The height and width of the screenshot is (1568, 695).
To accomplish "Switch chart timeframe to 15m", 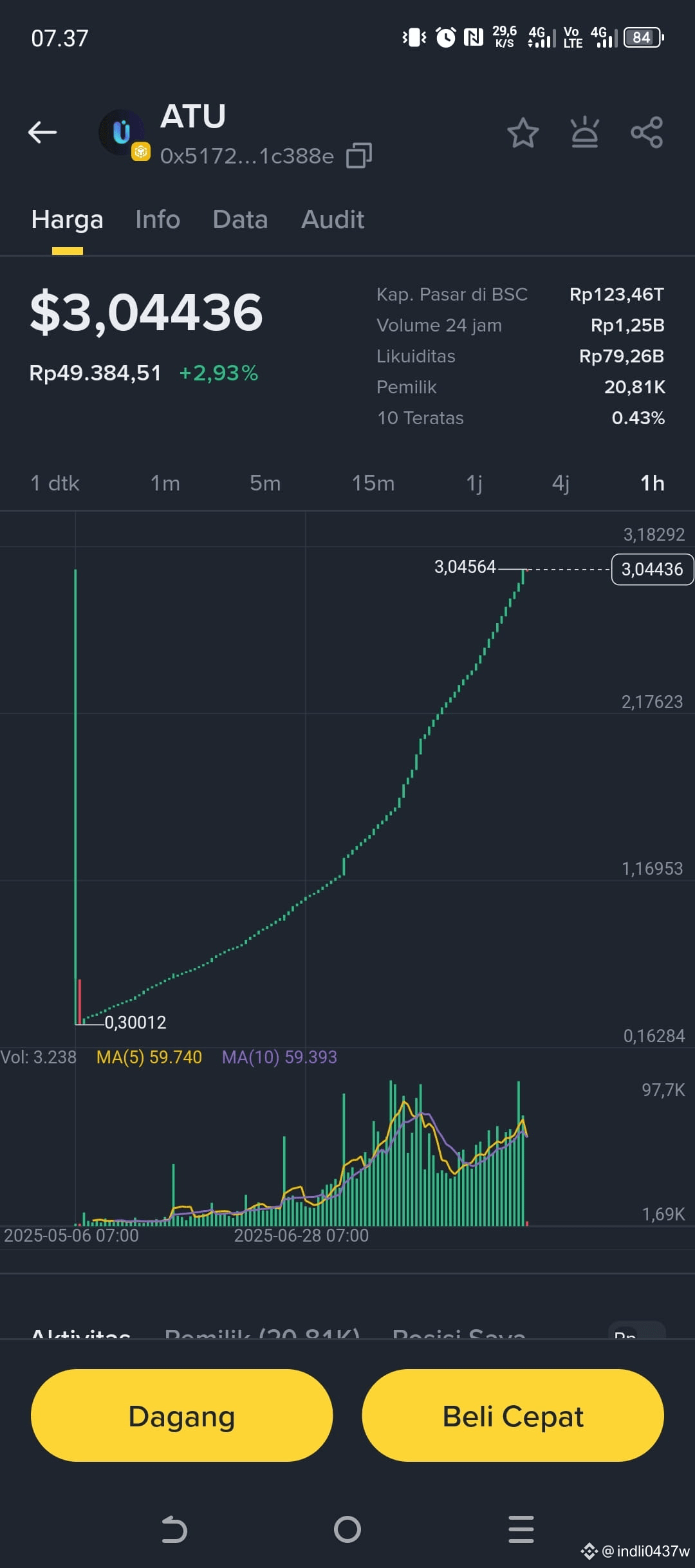I will [x=373, y=483].
